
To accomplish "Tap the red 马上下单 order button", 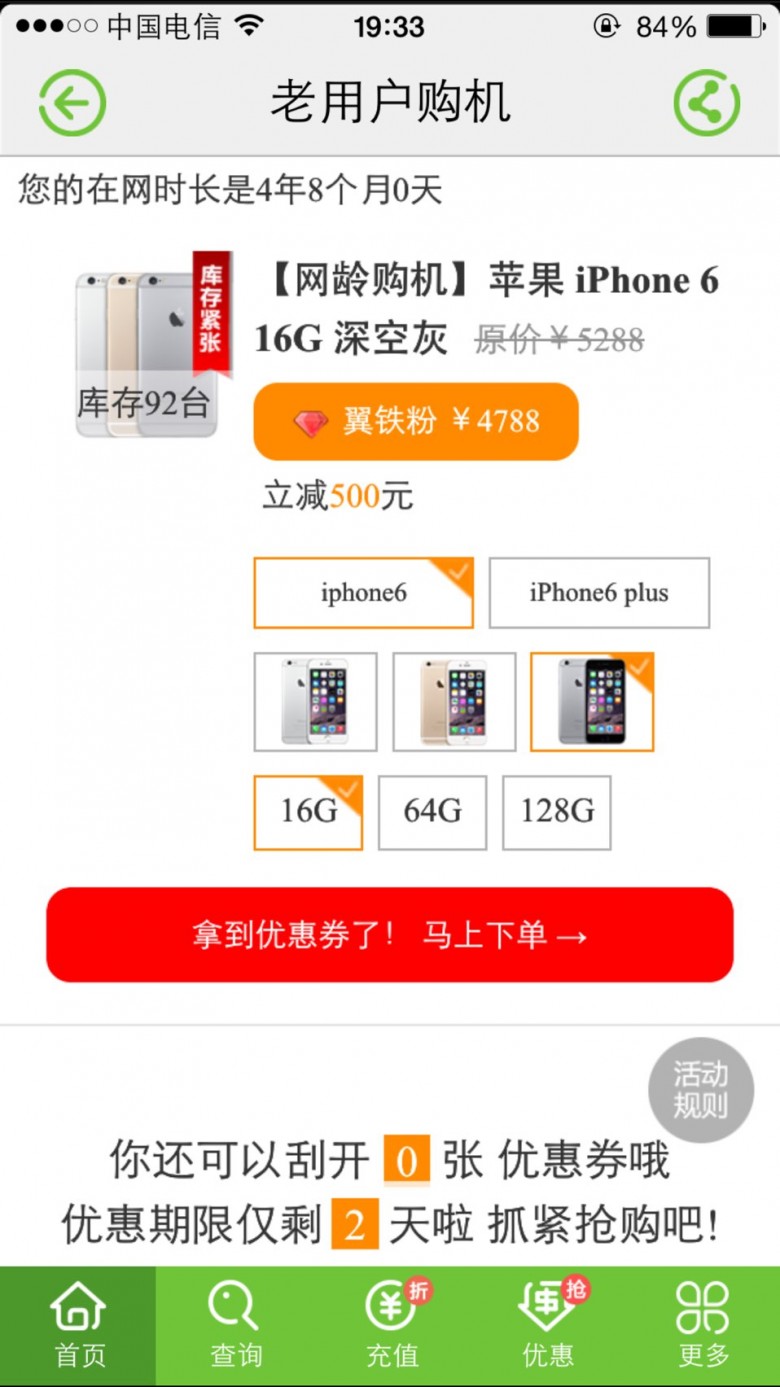I will pyautogui.click(x=390, y=935).
